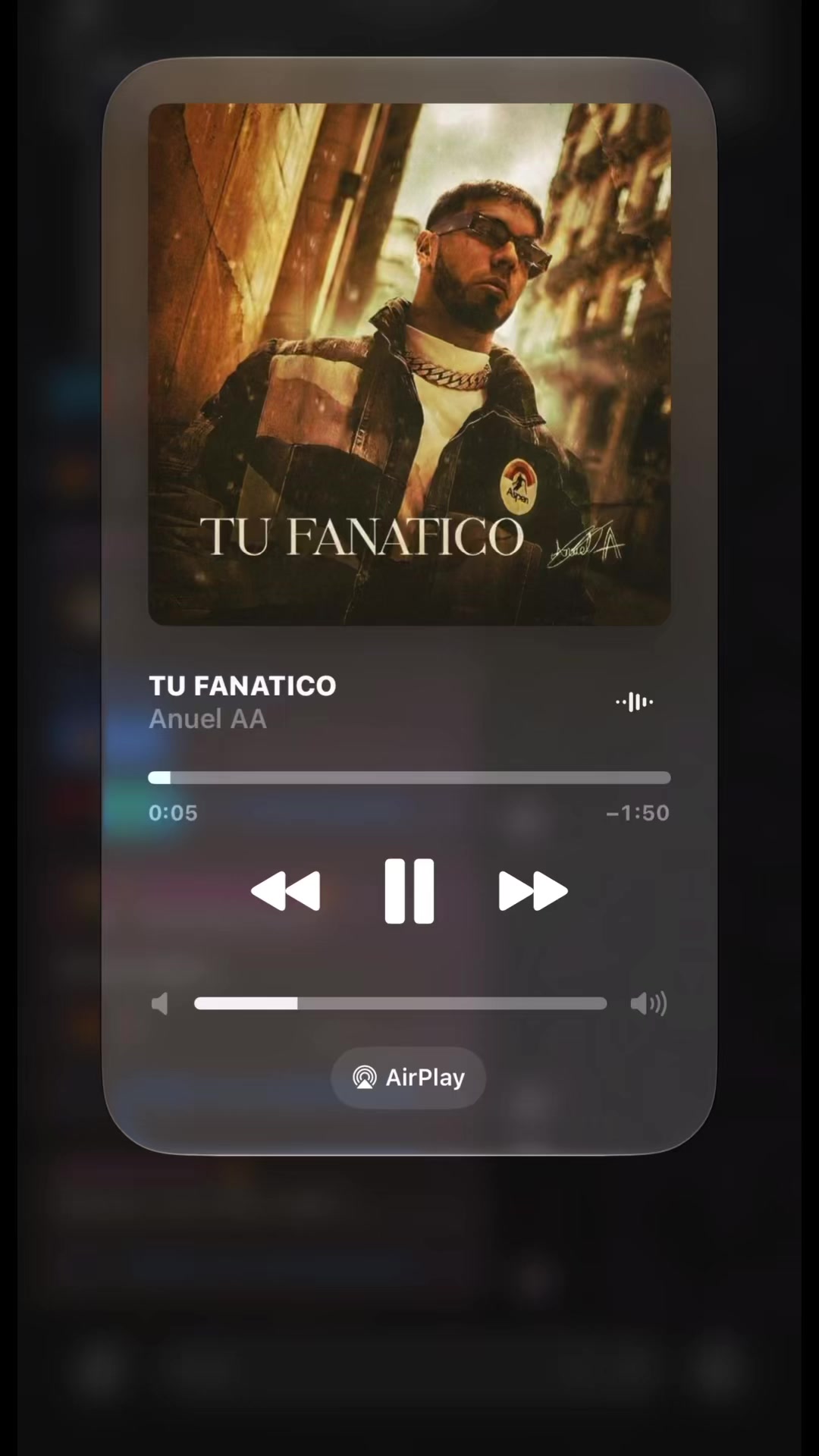The height and width of the screenshot is (1456, 819).
Task: Tap the audio waveform icon beside song title
Action: click(635, 702)
